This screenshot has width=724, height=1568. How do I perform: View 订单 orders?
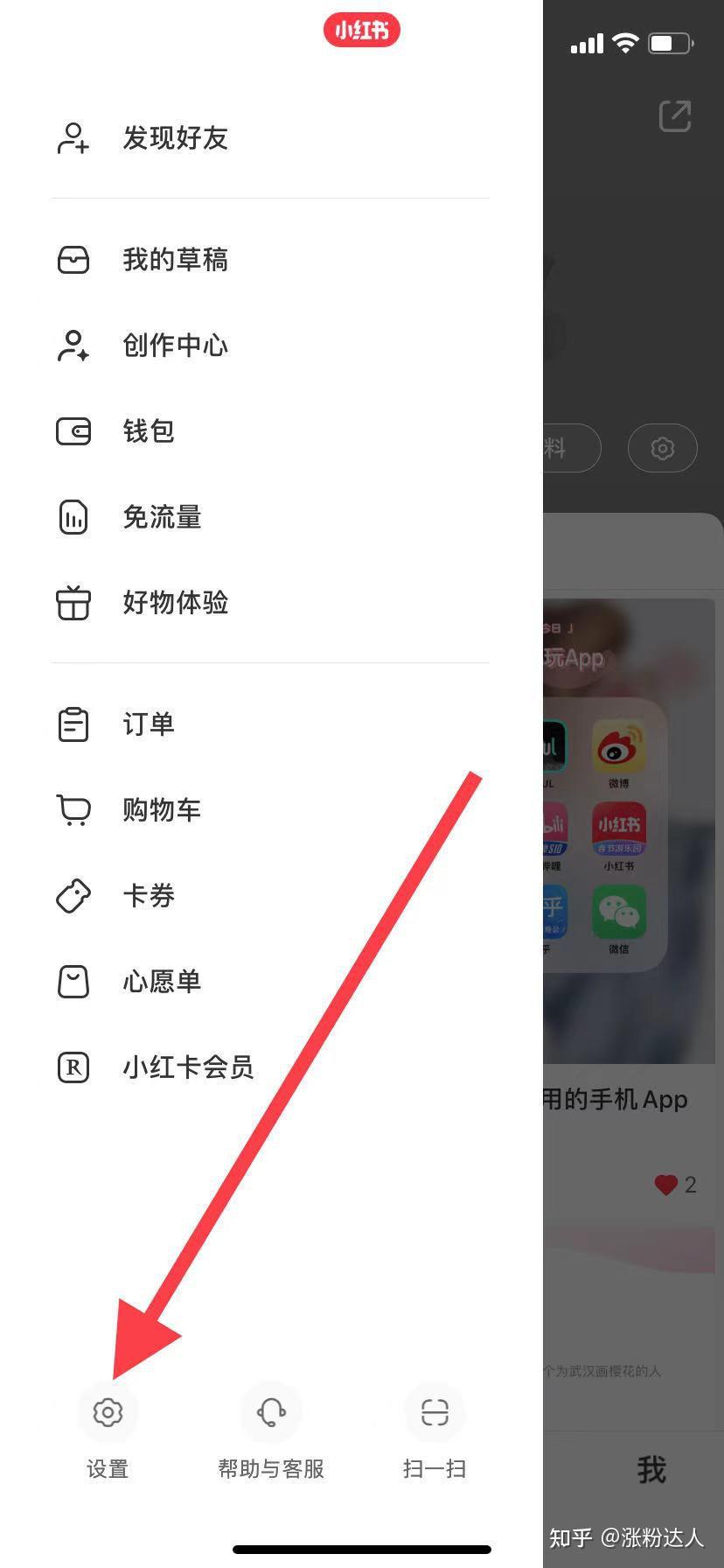click(149, 724)
